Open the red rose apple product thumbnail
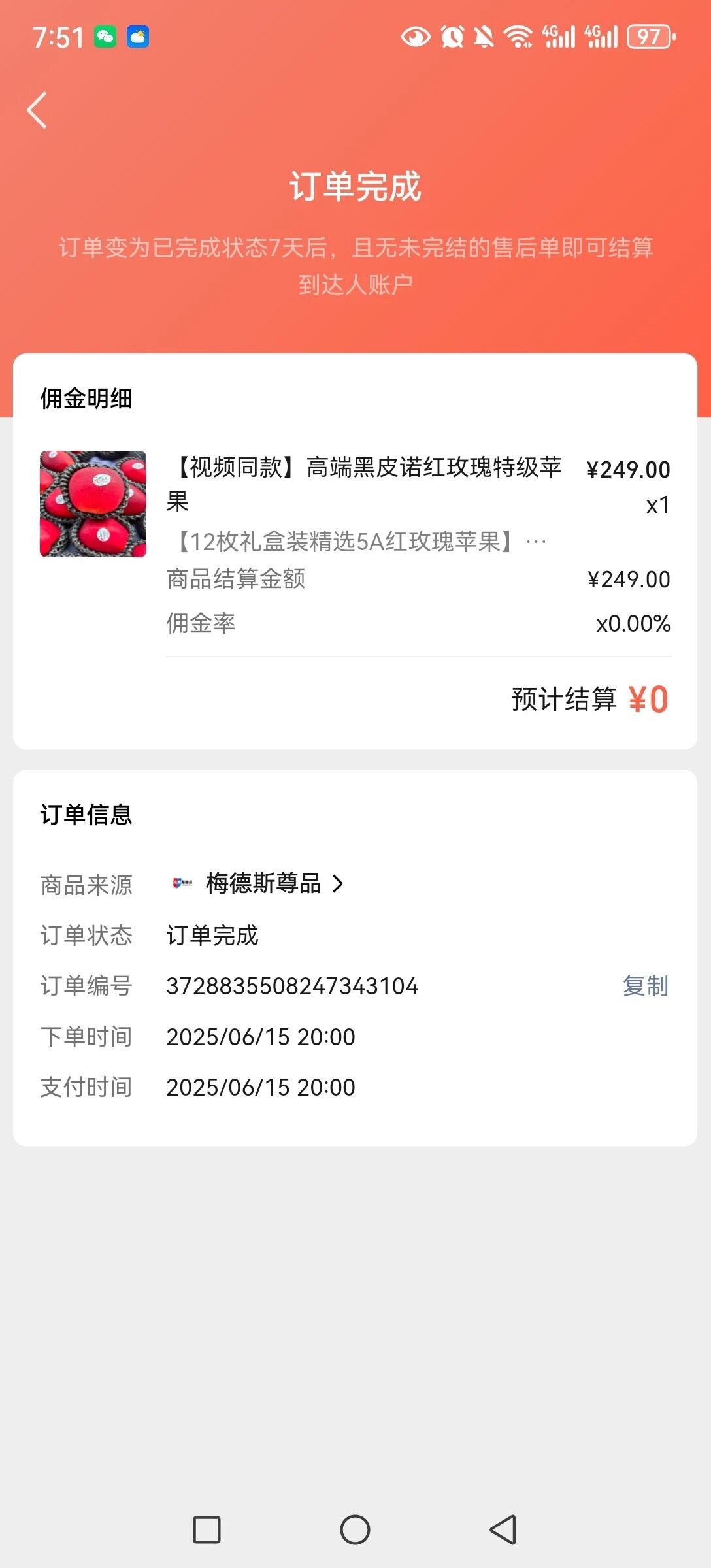Screen dimensions: 711x1568 pyautogui.click(x=93, y=504)
